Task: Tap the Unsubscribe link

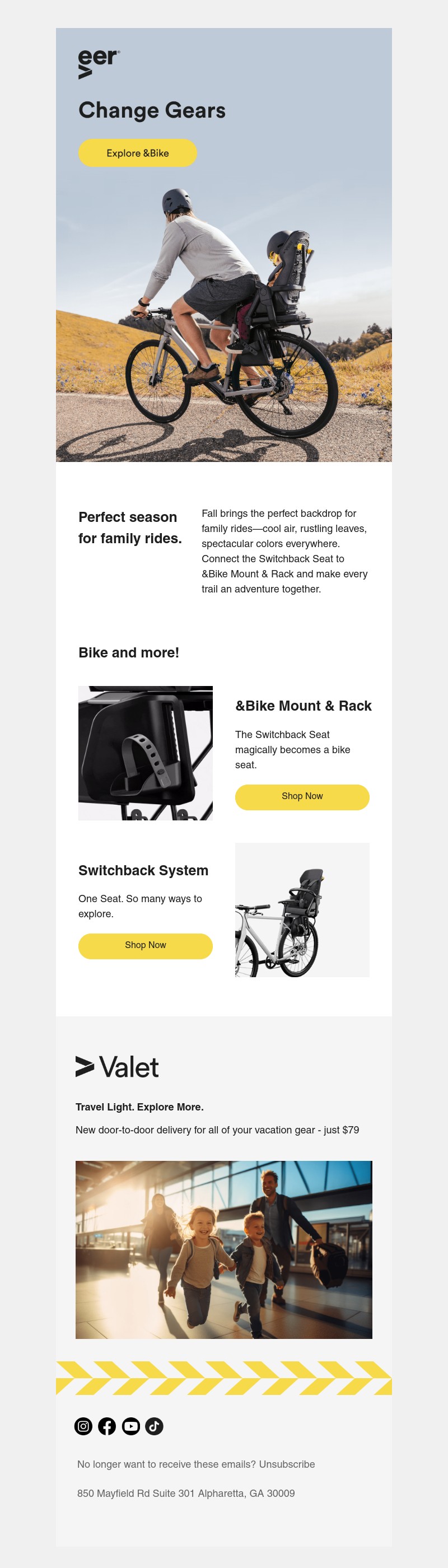Action: [287, 1464]
